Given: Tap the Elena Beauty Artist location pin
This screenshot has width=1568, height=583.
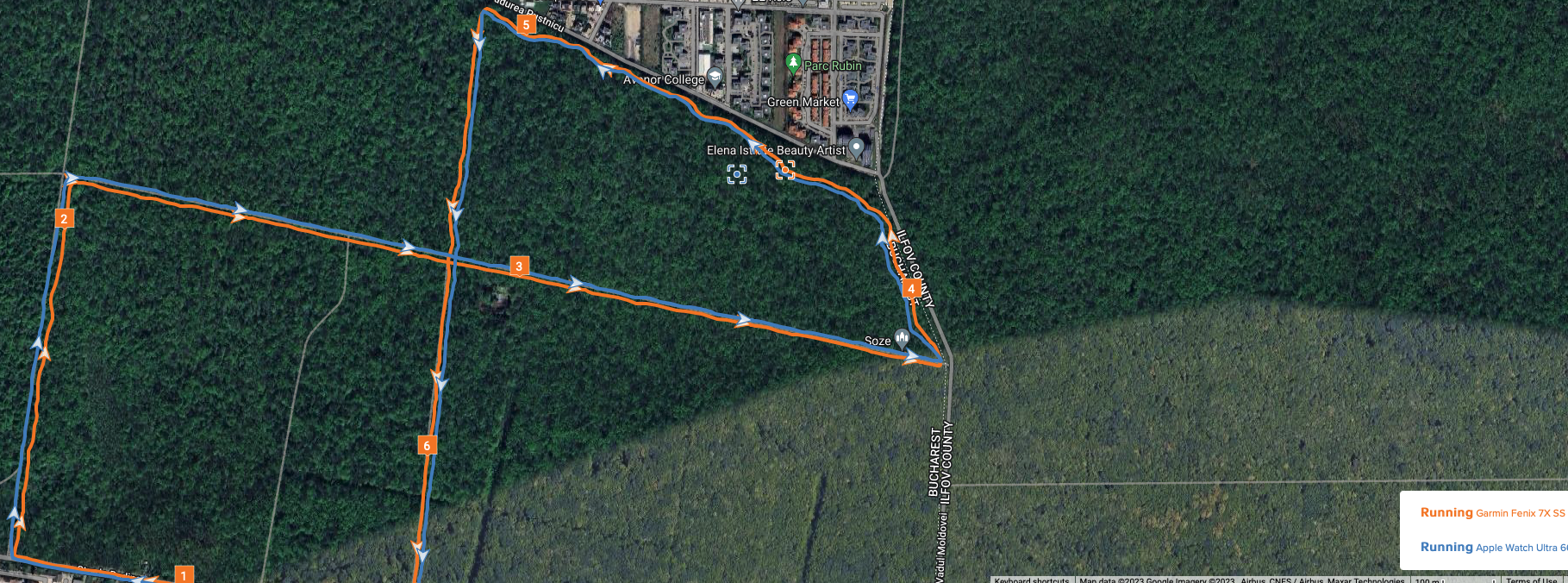Looking at the screenshot, I should click(x=856, y=147).
